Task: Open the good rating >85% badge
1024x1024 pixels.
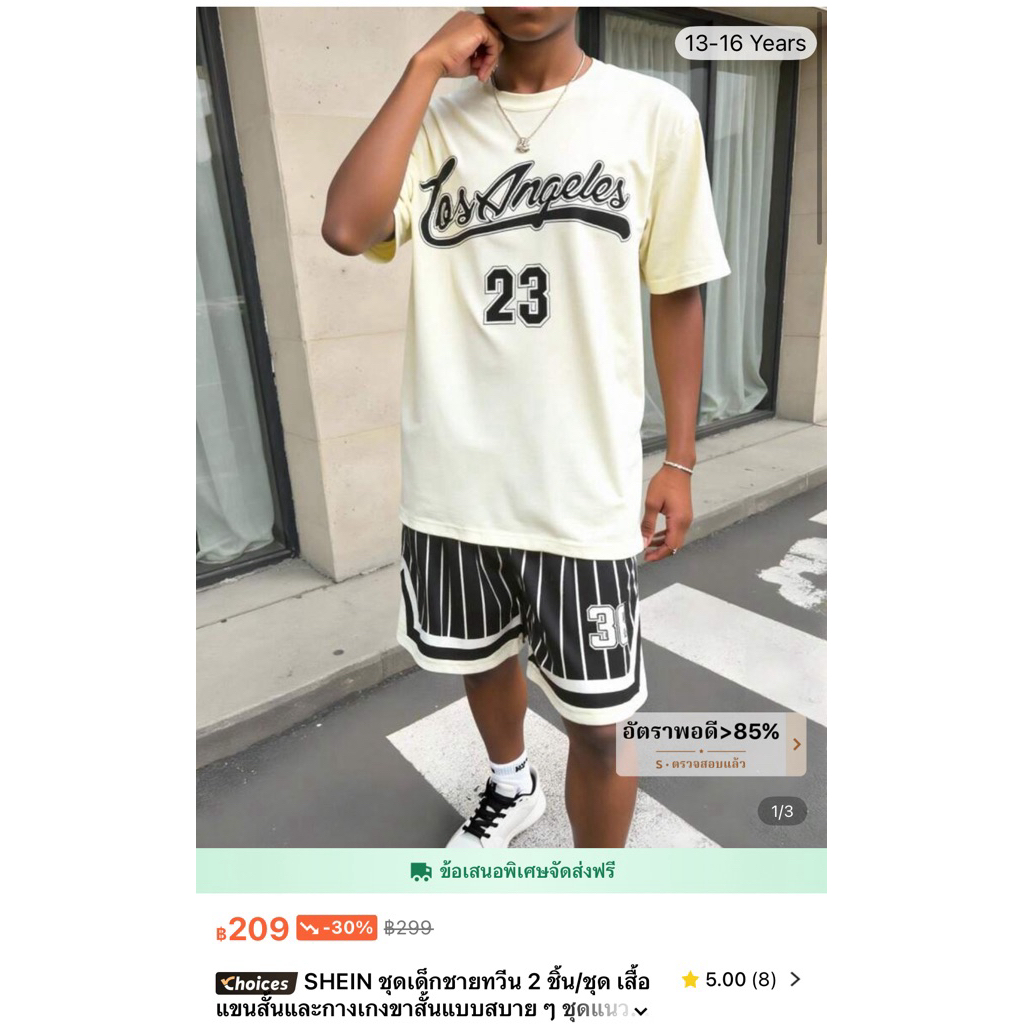Action: [x=711, y=745]
